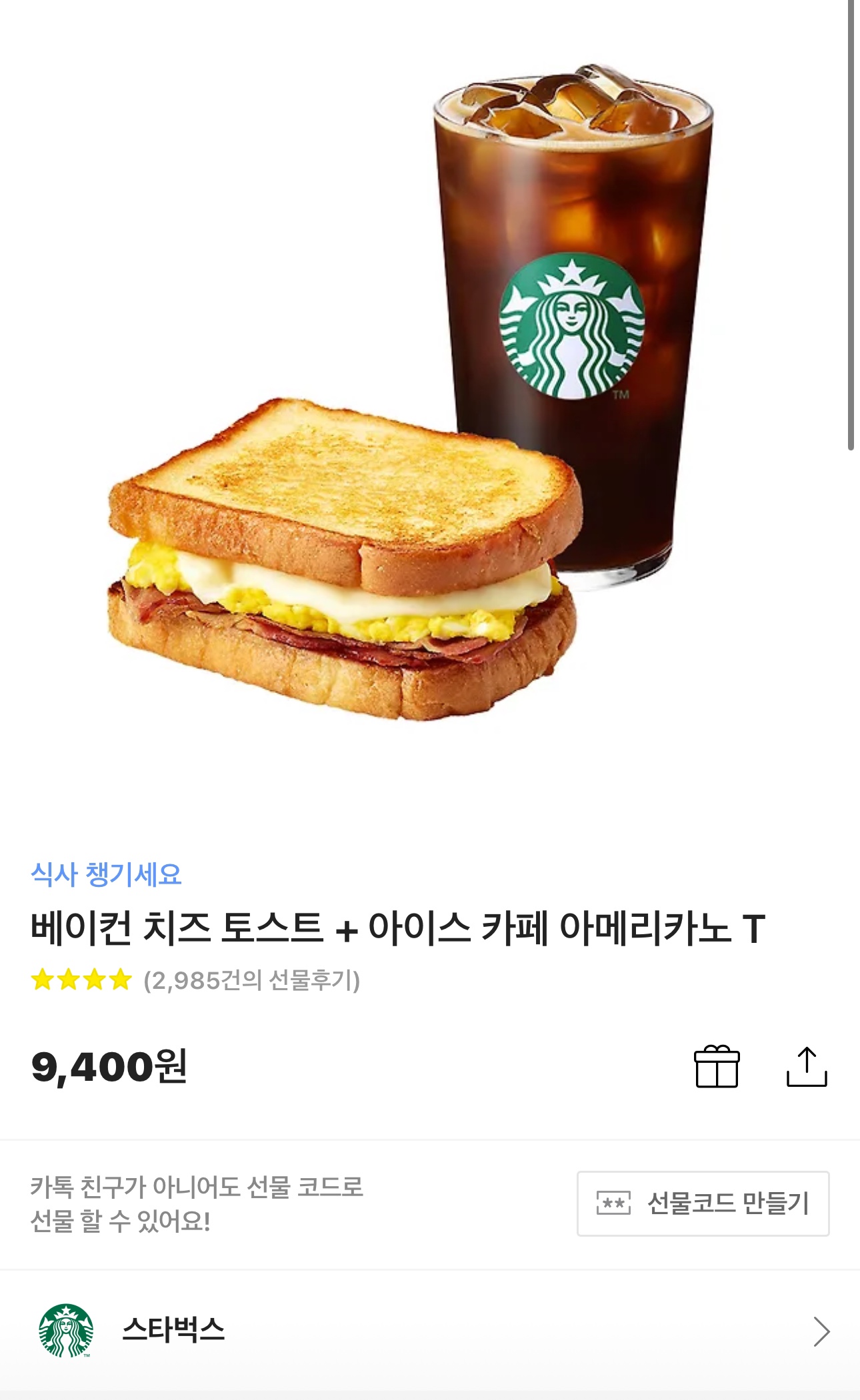Tap 선물코드 만들기 button

703,1203
